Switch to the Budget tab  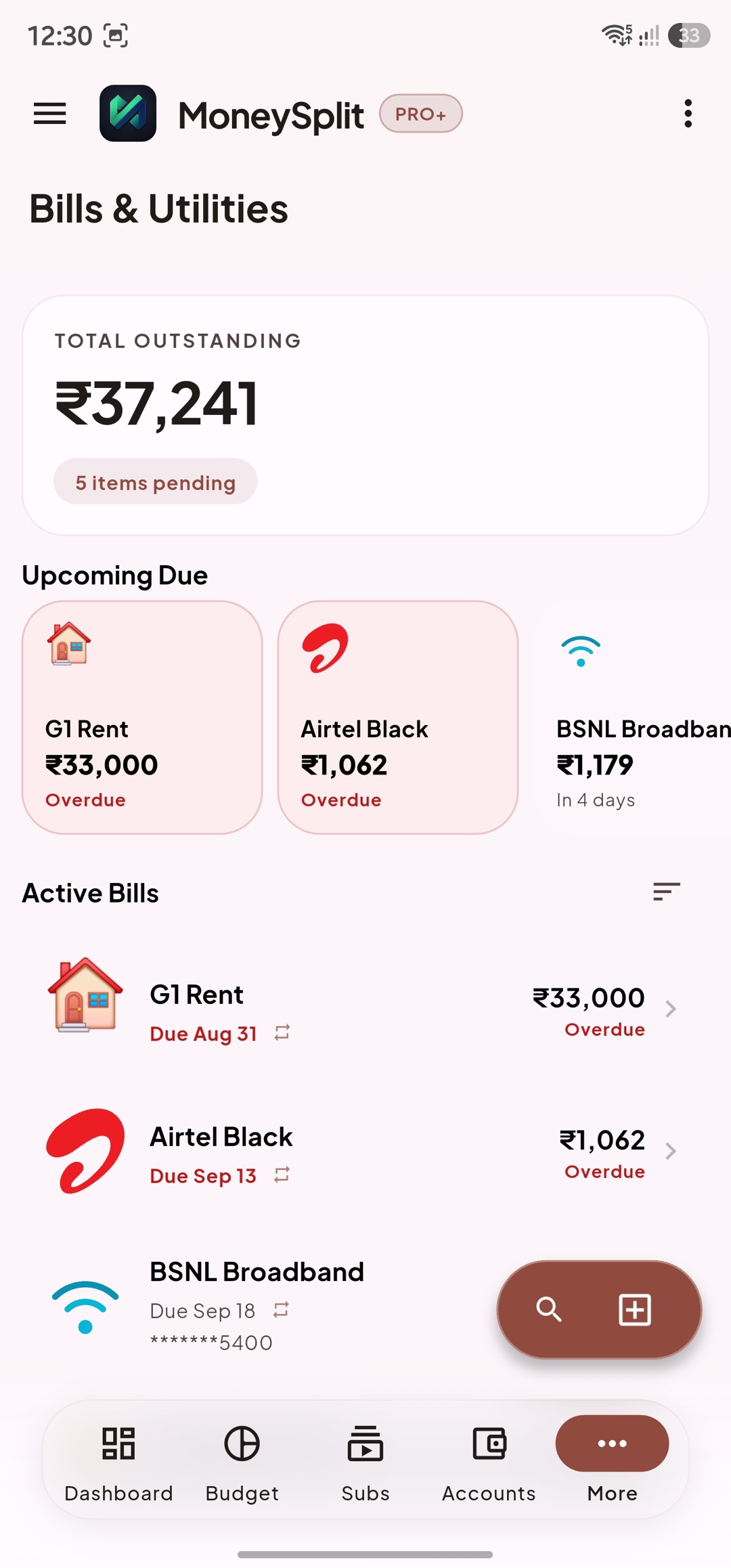click(242, 1460)
